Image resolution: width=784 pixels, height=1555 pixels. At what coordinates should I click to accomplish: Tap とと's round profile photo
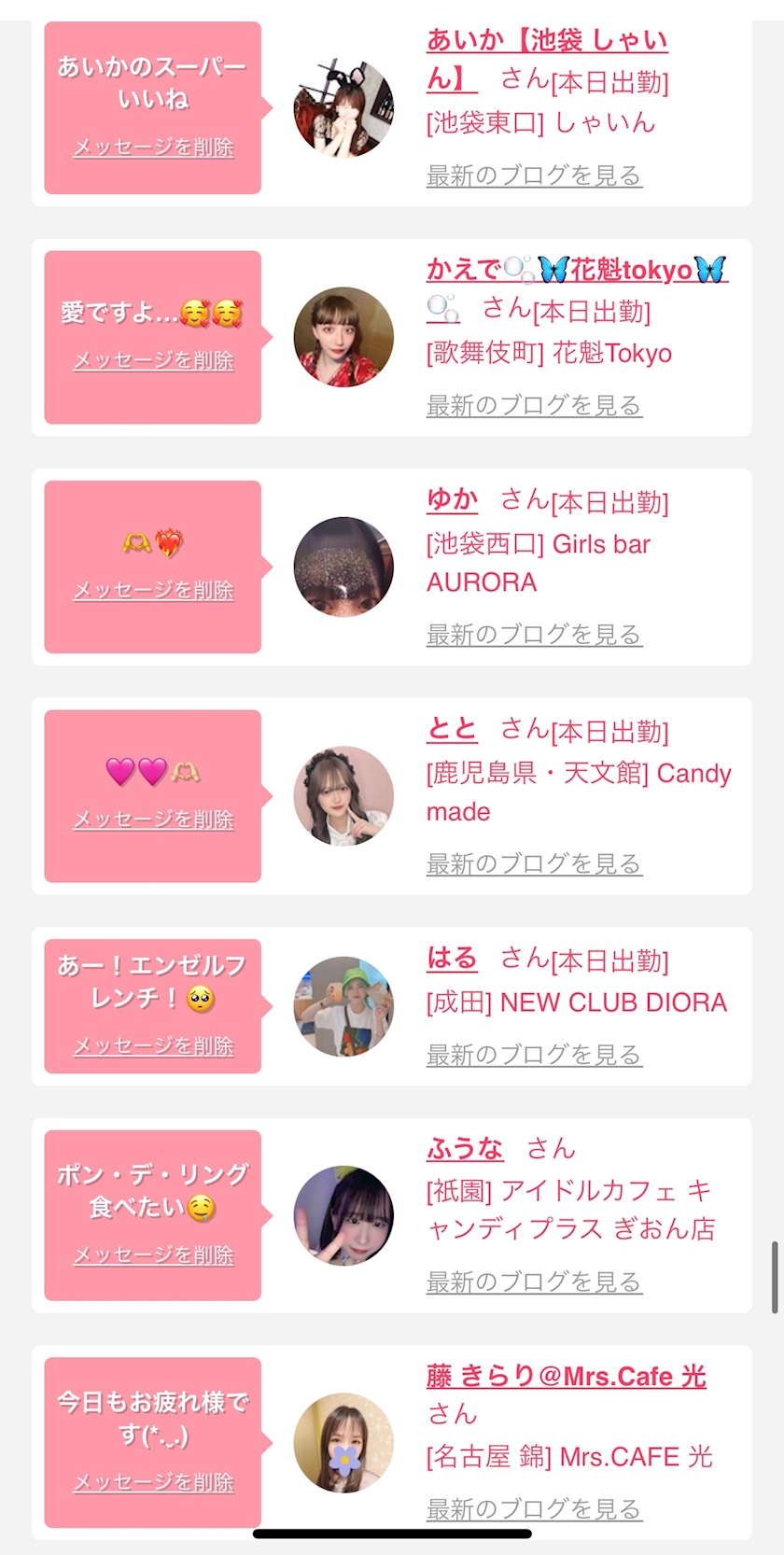pos(343,796)
